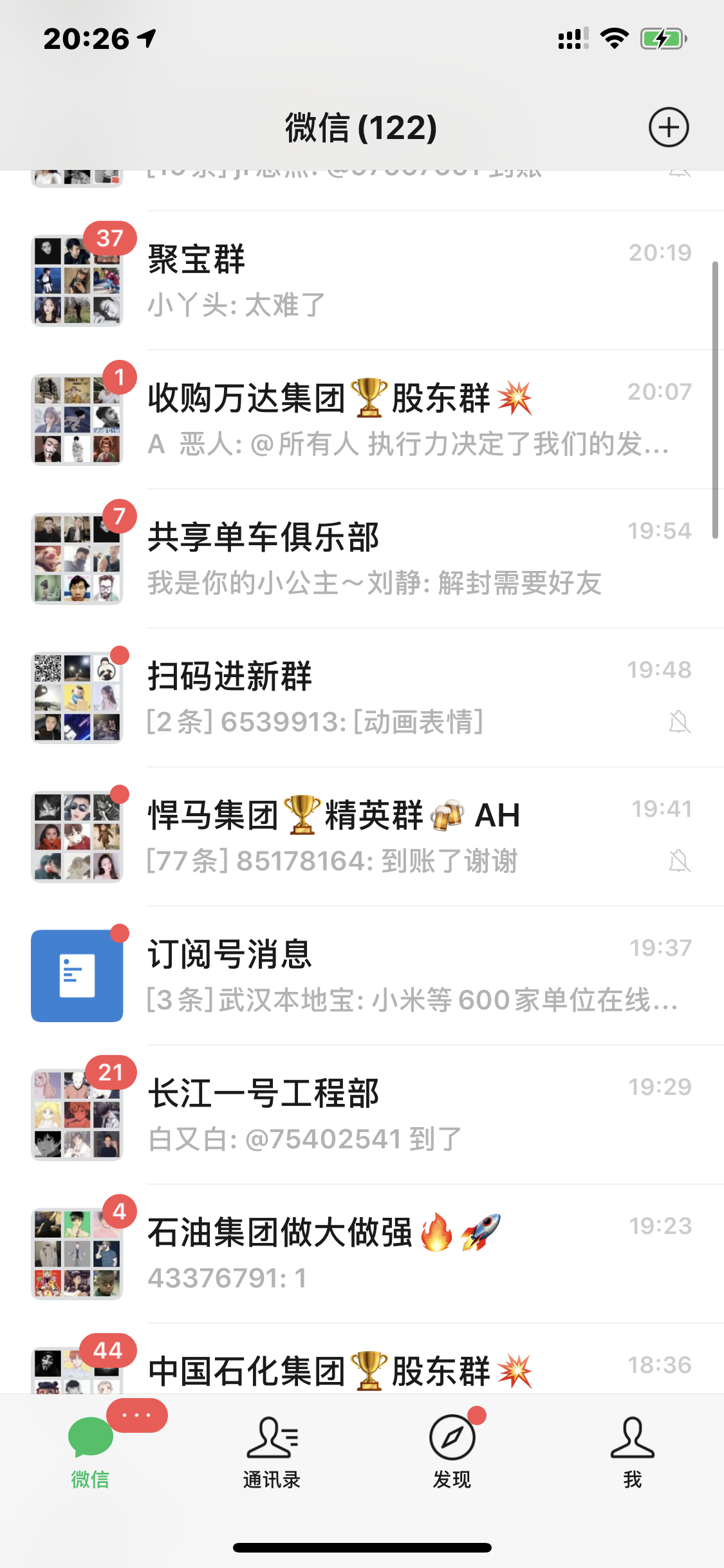The width and height of the screenshot is (724, 1568).
Task: Open 订阅号消息 subscription messages
Action: pyautogui.click(x=386, y=976)
